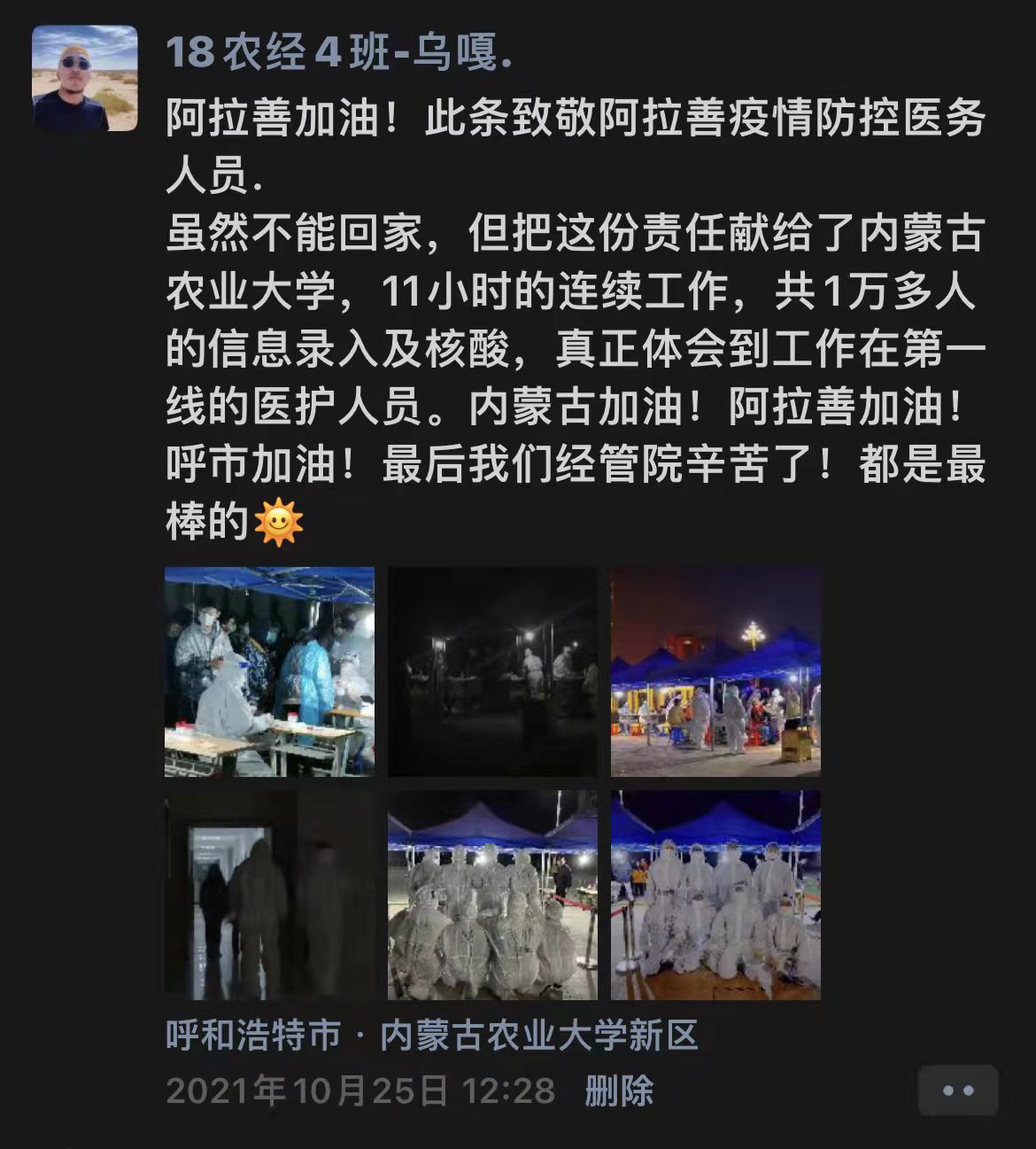Open the like and comment menu
The image size is (1036, 1149).
click(958, 1091)
